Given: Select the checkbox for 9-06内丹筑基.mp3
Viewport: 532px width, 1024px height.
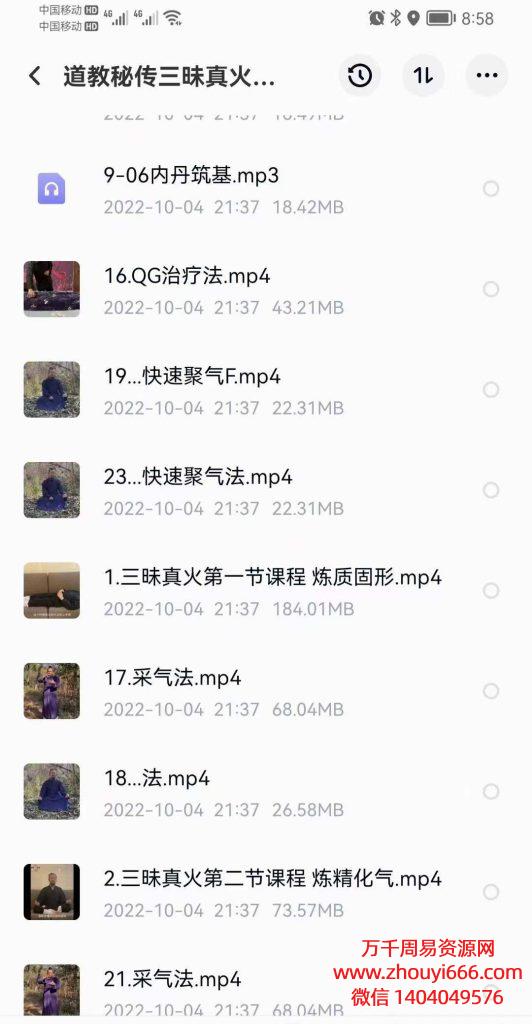Looking at the screenshot, I should coord(491,189).
